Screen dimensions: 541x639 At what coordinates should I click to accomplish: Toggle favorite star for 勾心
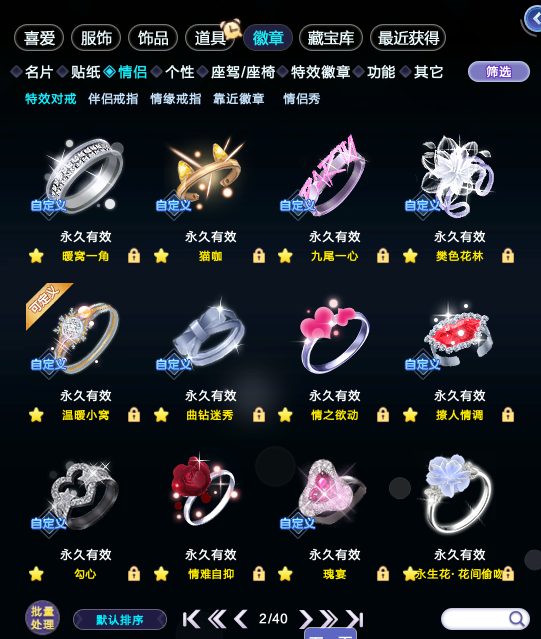point(36,574)
